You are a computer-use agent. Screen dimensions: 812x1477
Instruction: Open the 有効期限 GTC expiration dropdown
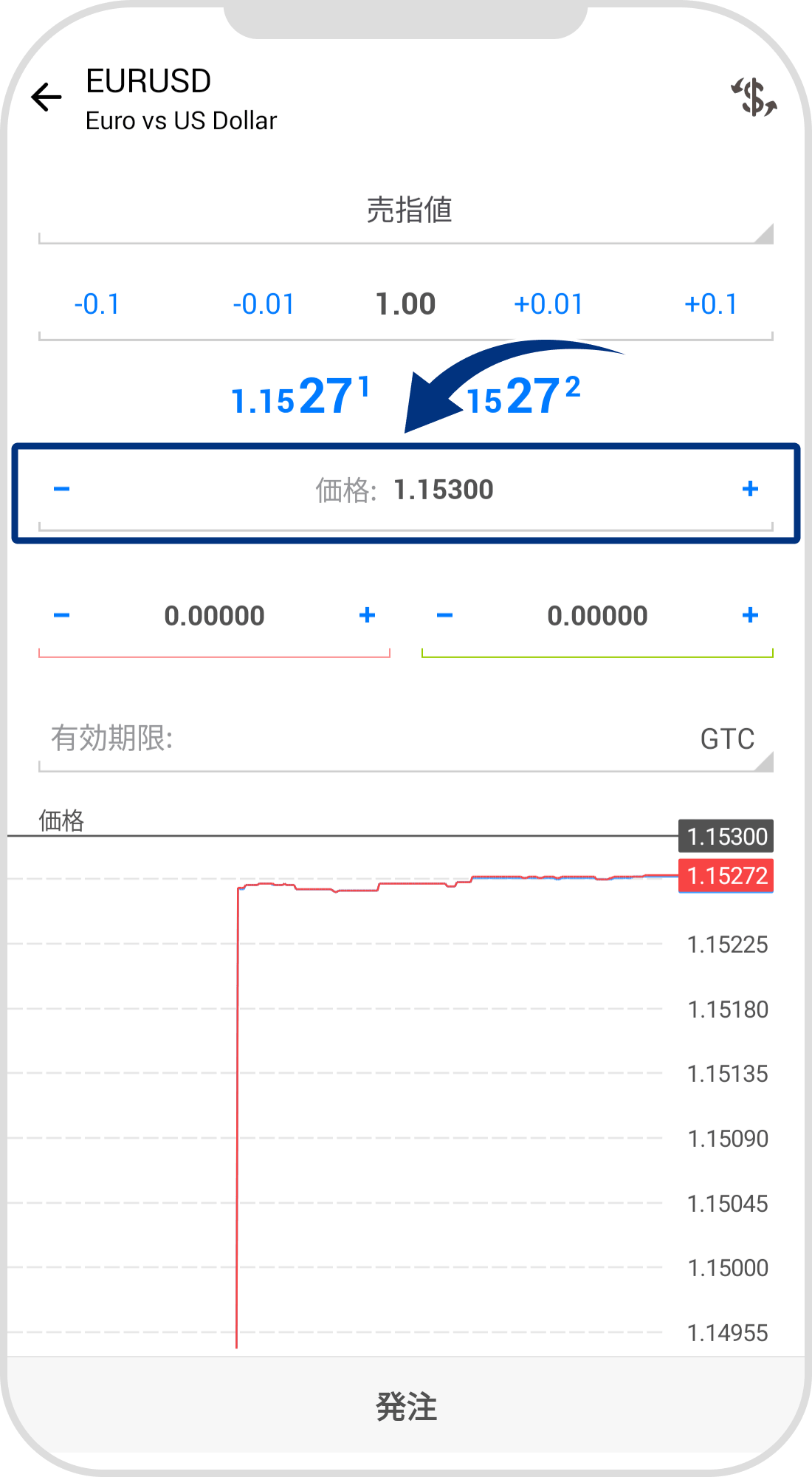click(x=406, y=737)
